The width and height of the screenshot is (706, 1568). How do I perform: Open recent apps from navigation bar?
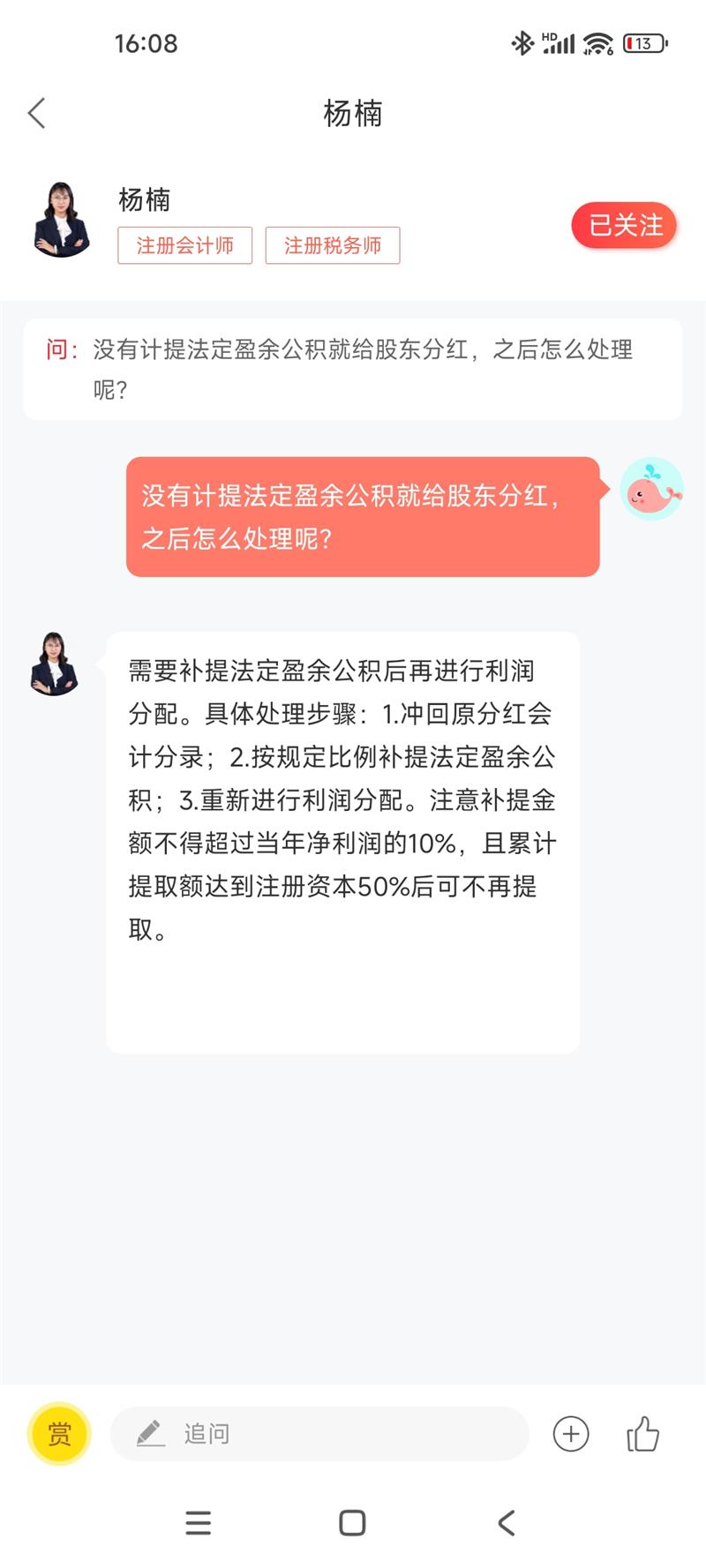199,1522
